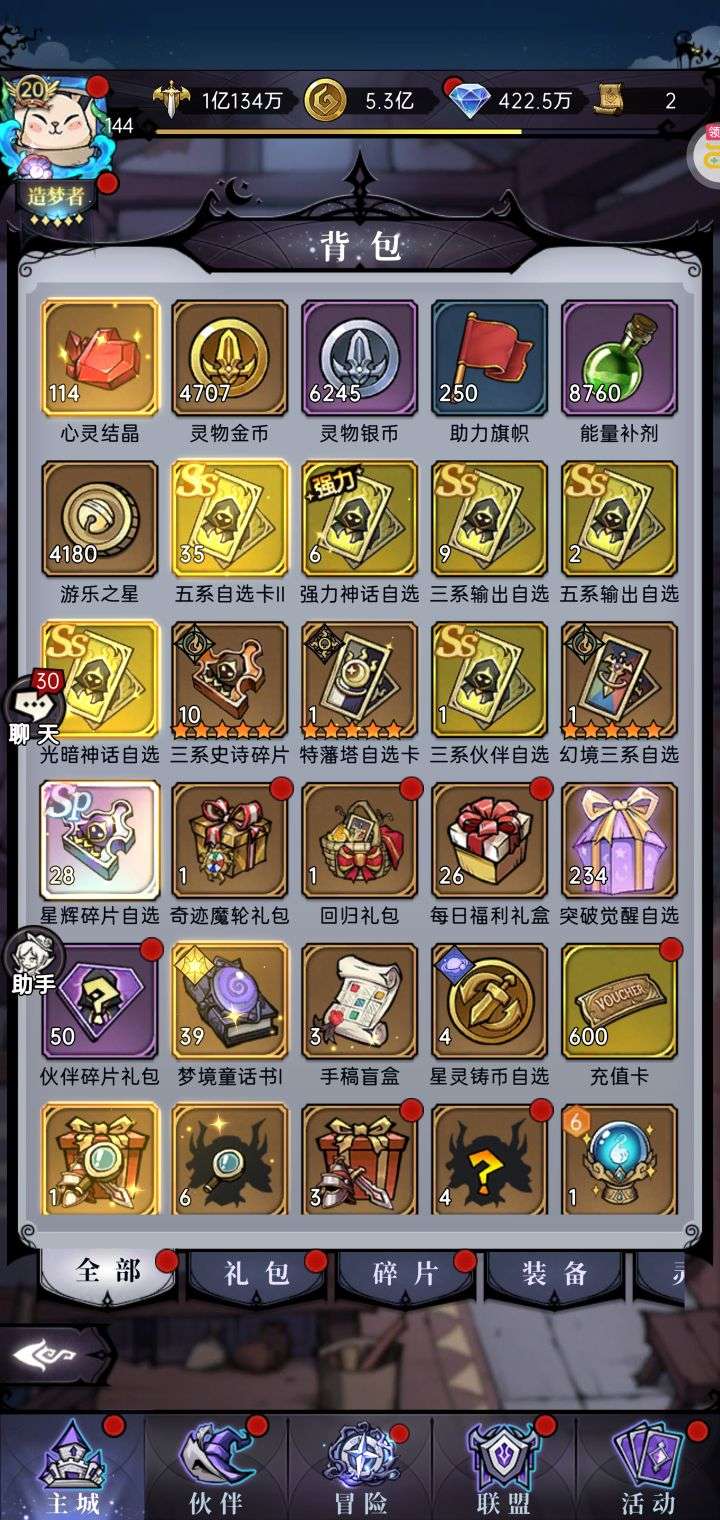
Task: Switch to the 装备 tab
Action: point(554,1273)
